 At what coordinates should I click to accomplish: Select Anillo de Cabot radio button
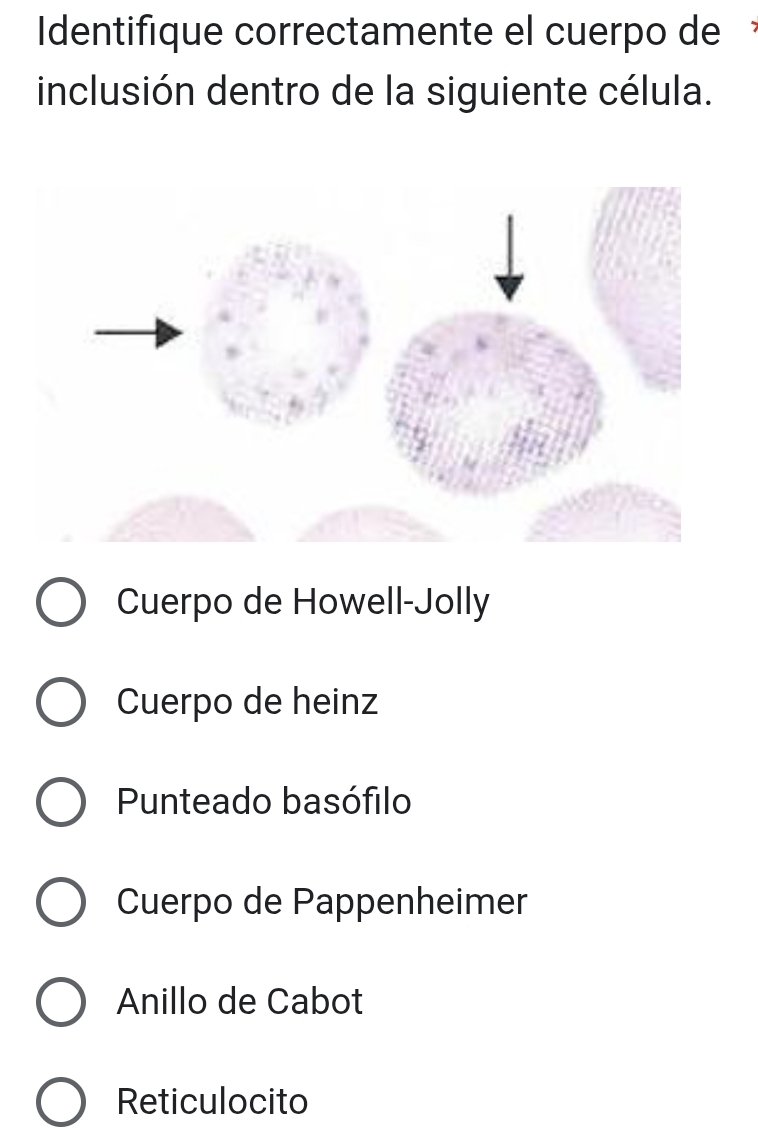(60, 1002)
